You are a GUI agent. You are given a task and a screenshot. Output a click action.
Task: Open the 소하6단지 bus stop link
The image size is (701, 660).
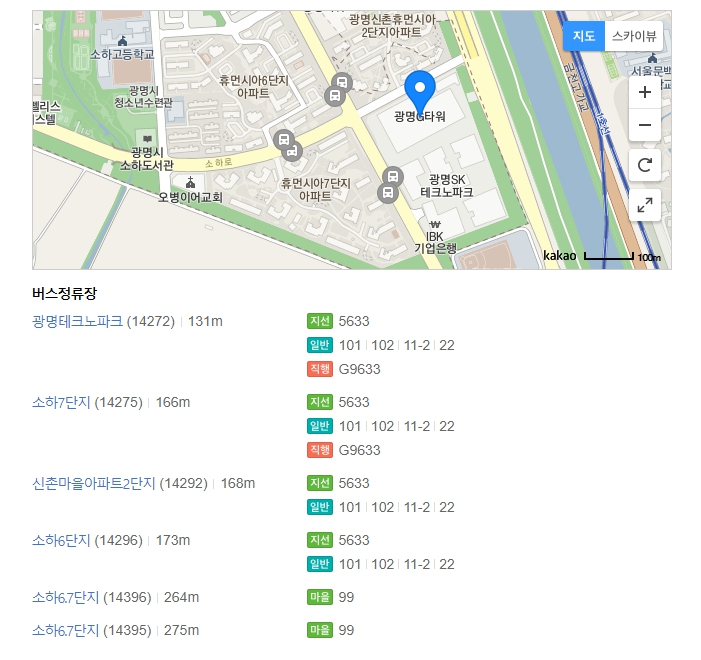[61, 540]
